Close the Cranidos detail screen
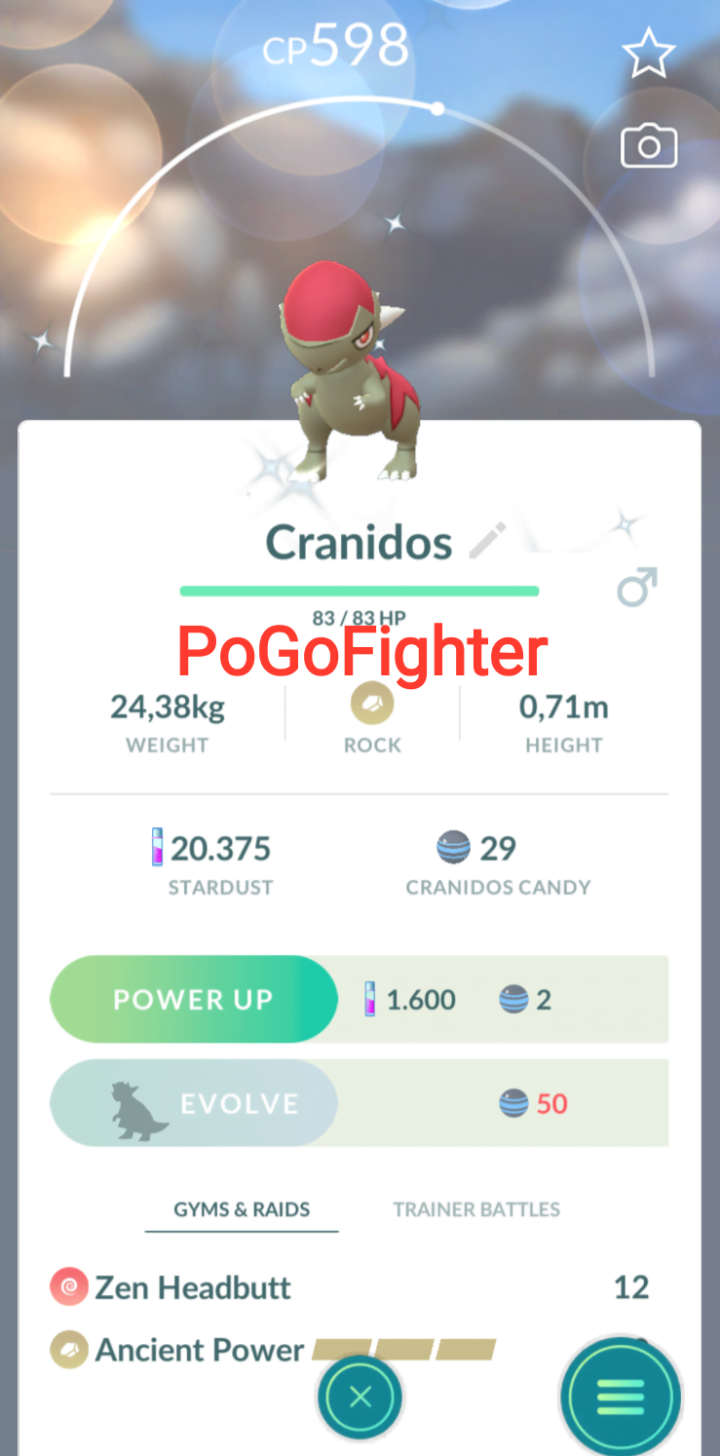The image size is (720, 1456). click(359, 1396)
